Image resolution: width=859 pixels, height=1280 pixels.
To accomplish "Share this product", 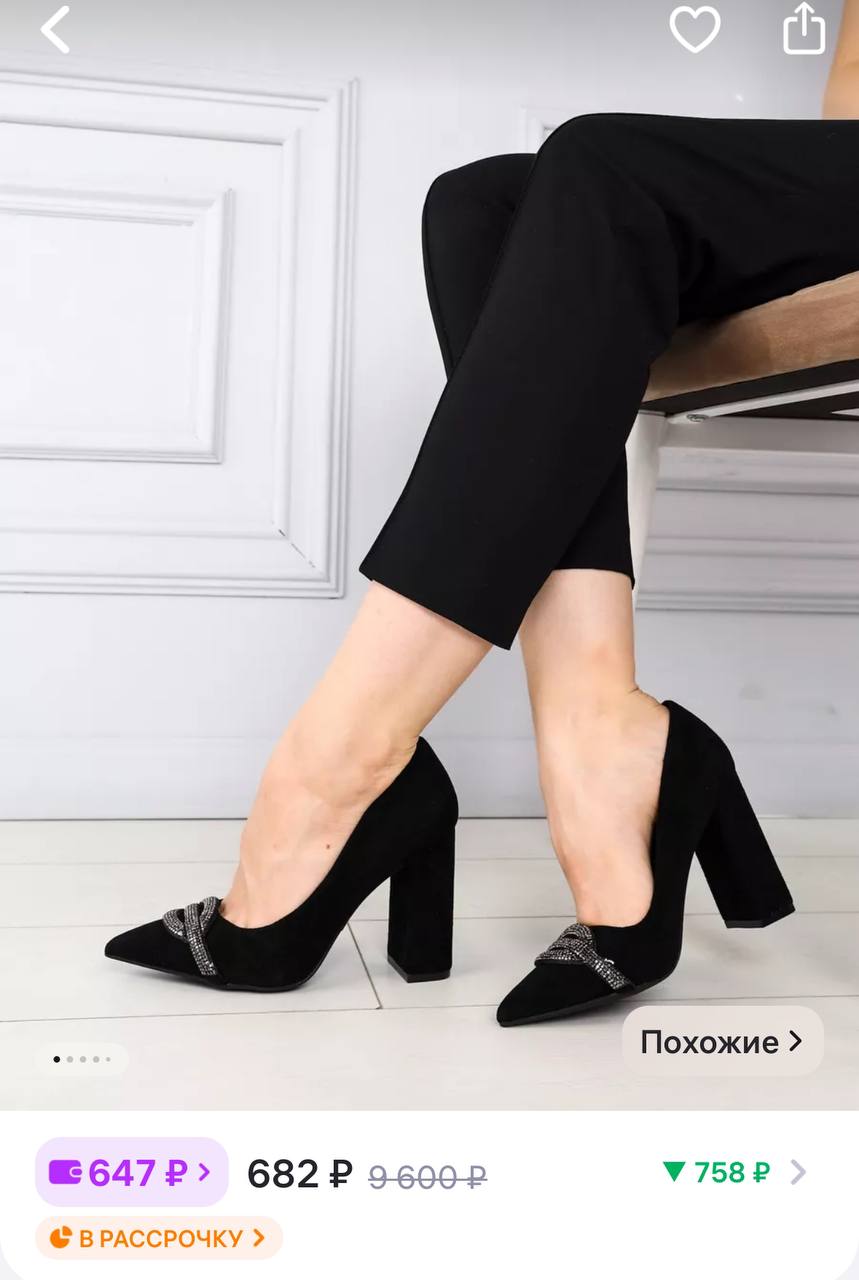I will (804, 30).
